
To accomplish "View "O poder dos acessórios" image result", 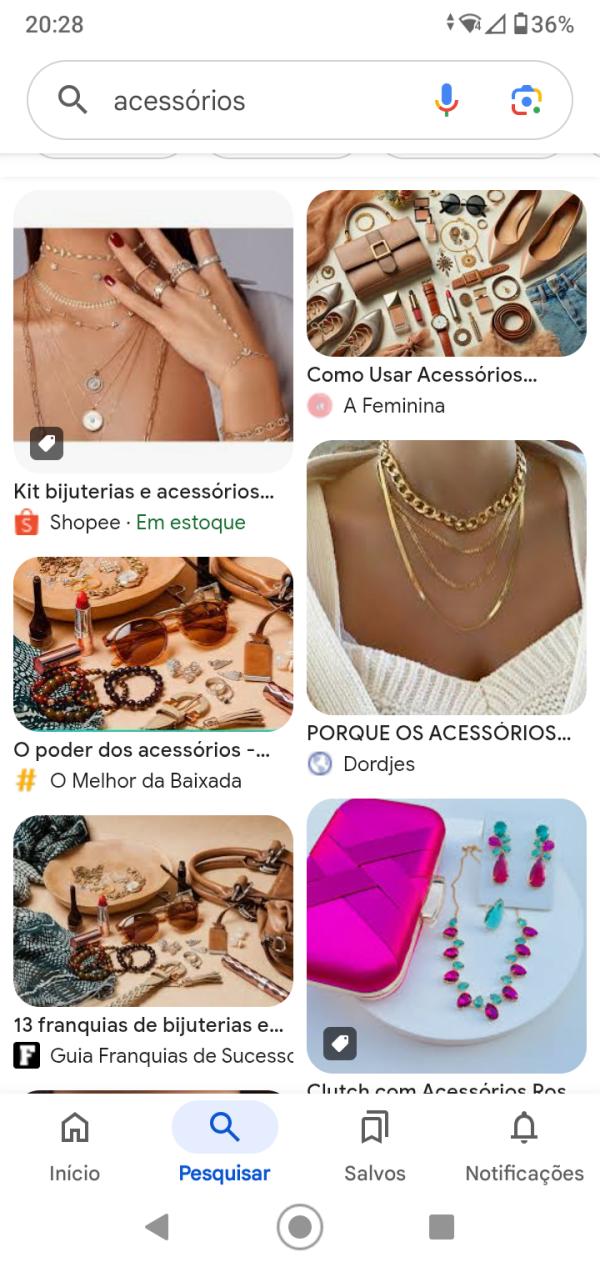I will (x=153, y=644).
